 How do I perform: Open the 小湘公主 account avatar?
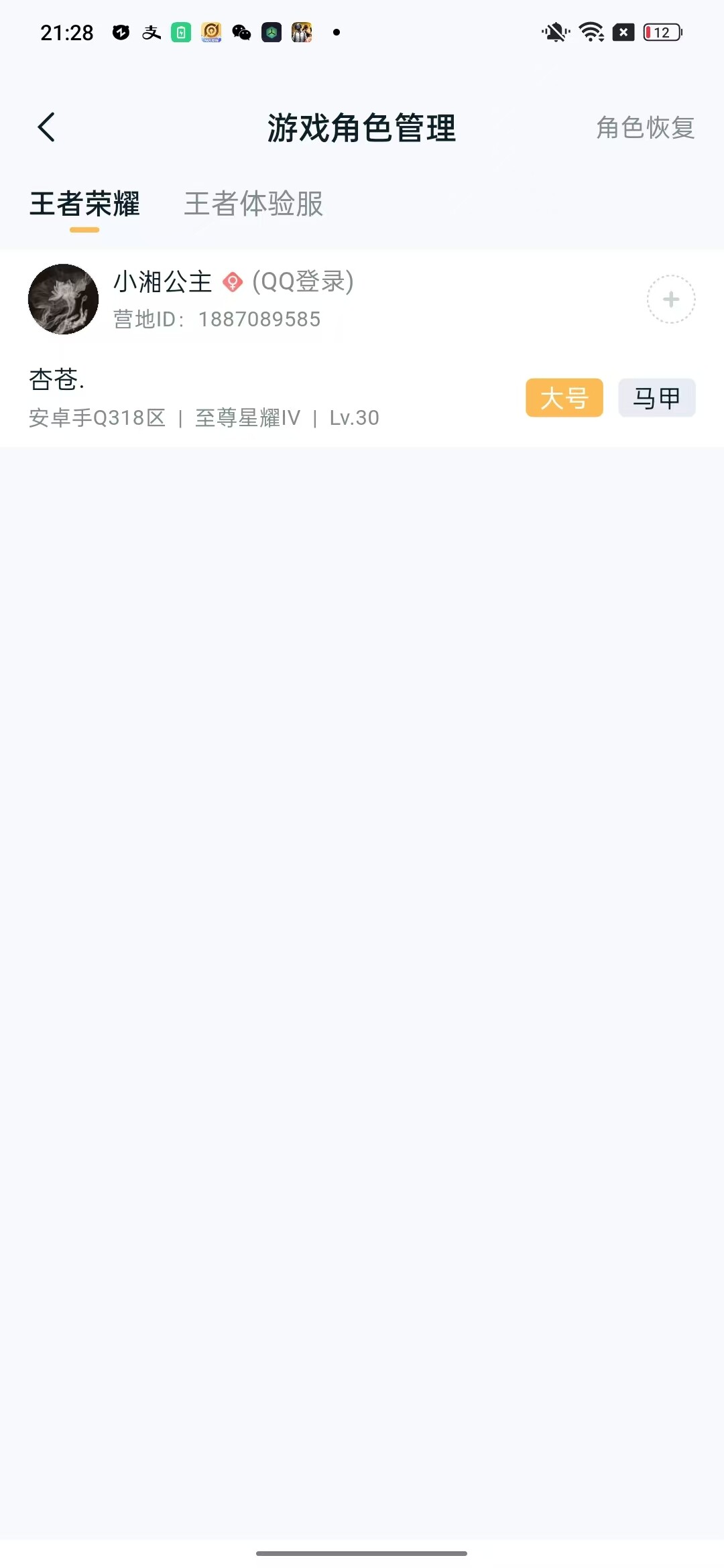64,299
